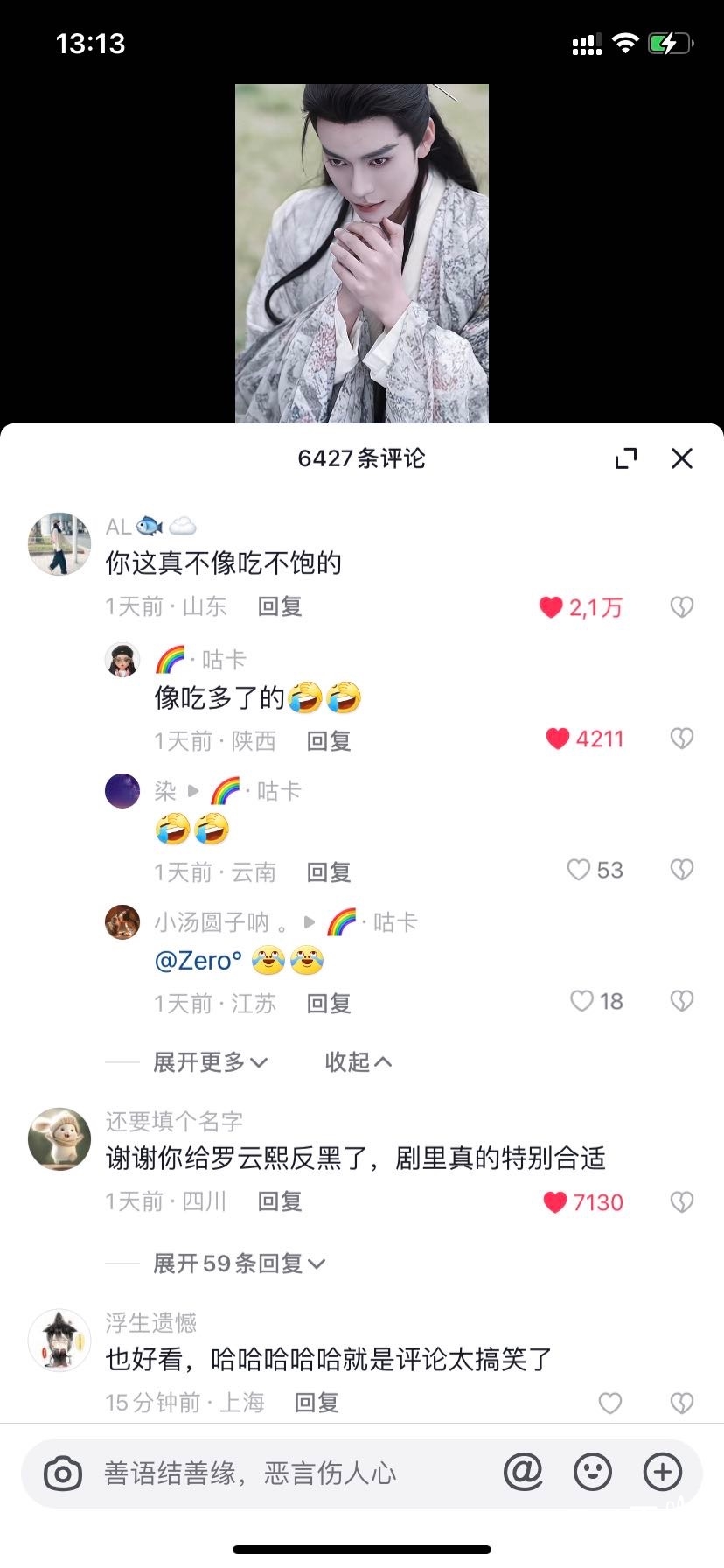Viewport: 724px width, 1568px height.
Task: Tap the @ mention icon
Action: pyautogui.click(x=523, y=1473)
